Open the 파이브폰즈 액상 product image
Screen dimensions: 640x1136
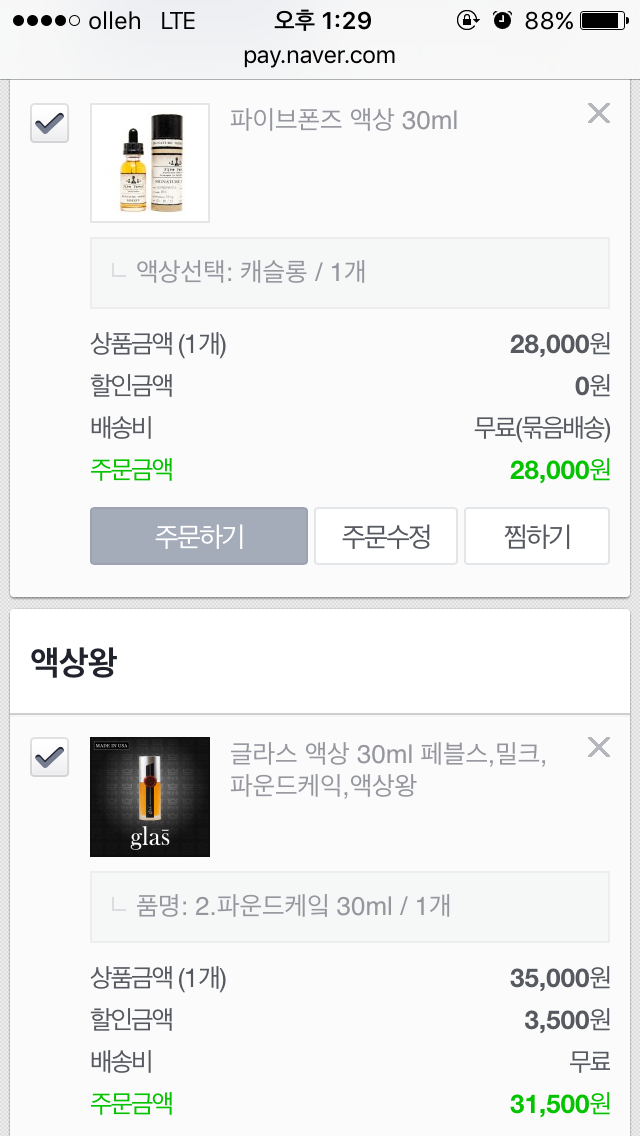150,162
